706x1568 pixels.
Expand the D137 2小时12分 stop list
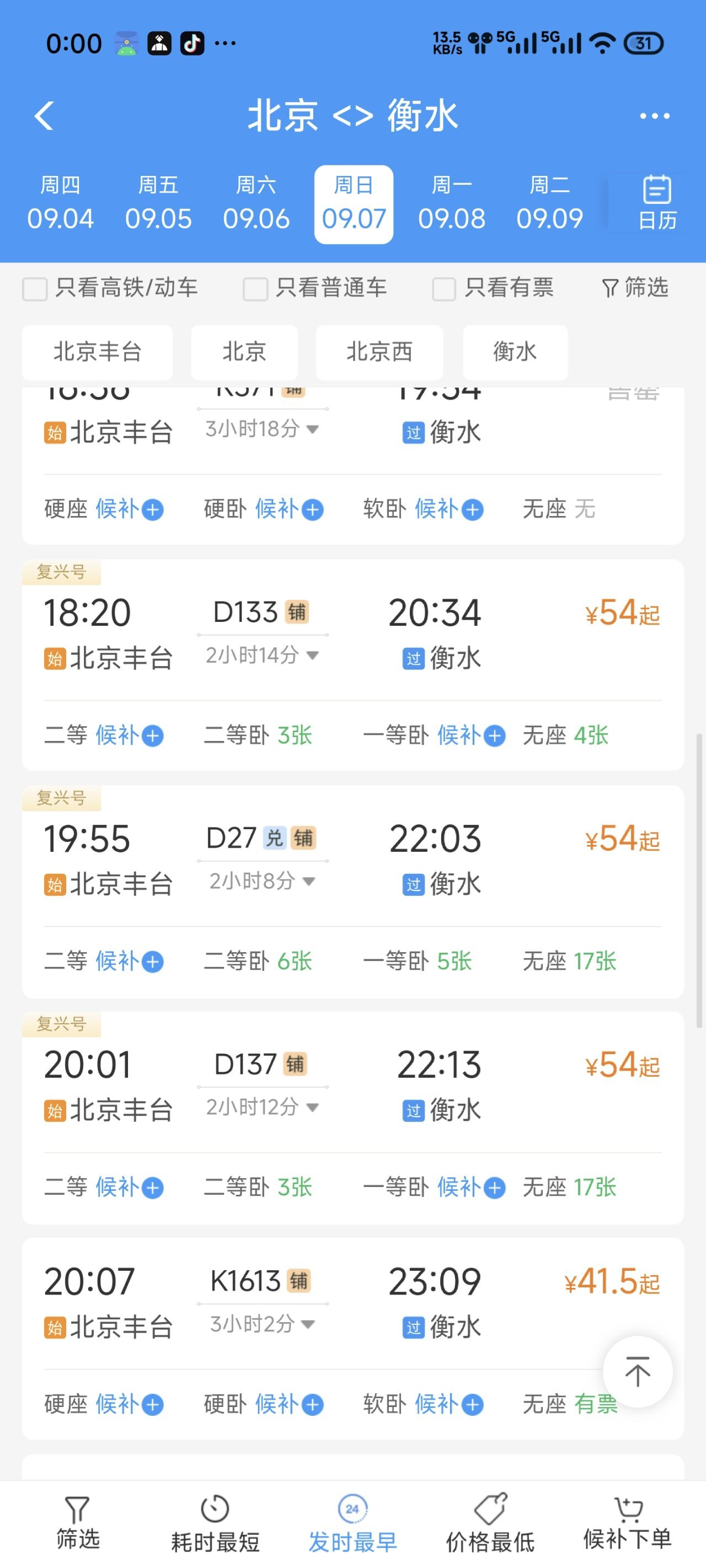coord(262,1106)
